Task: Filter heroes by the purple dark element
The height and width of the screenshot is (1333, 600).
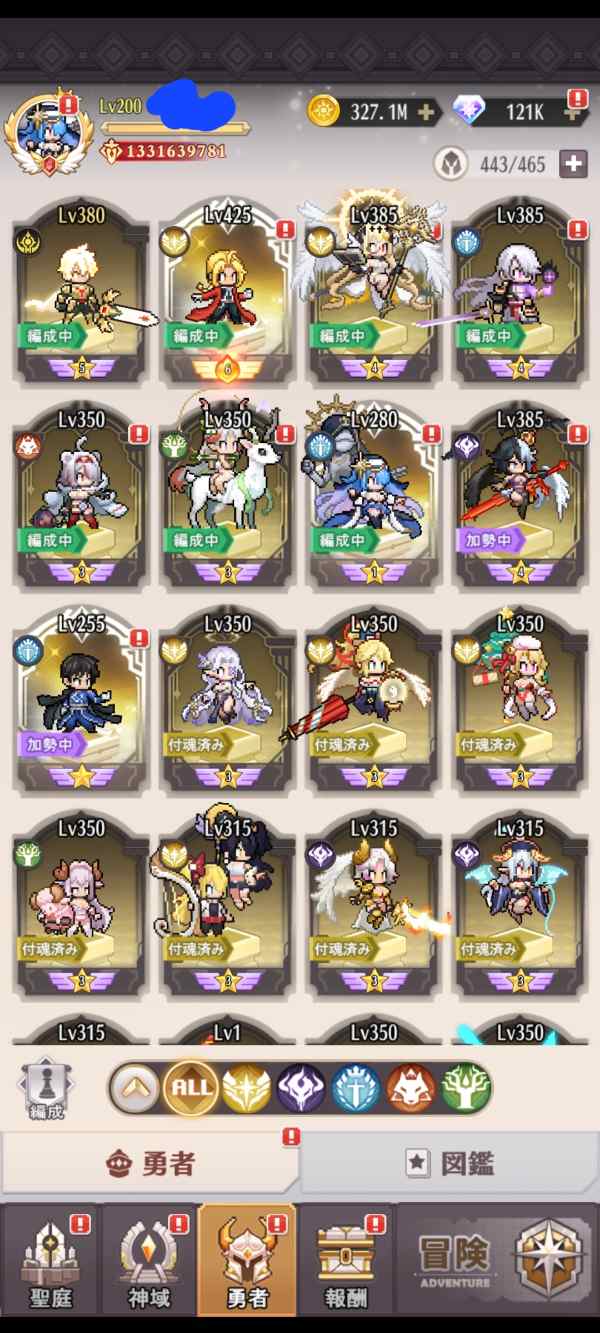Action: (301, 1088)
